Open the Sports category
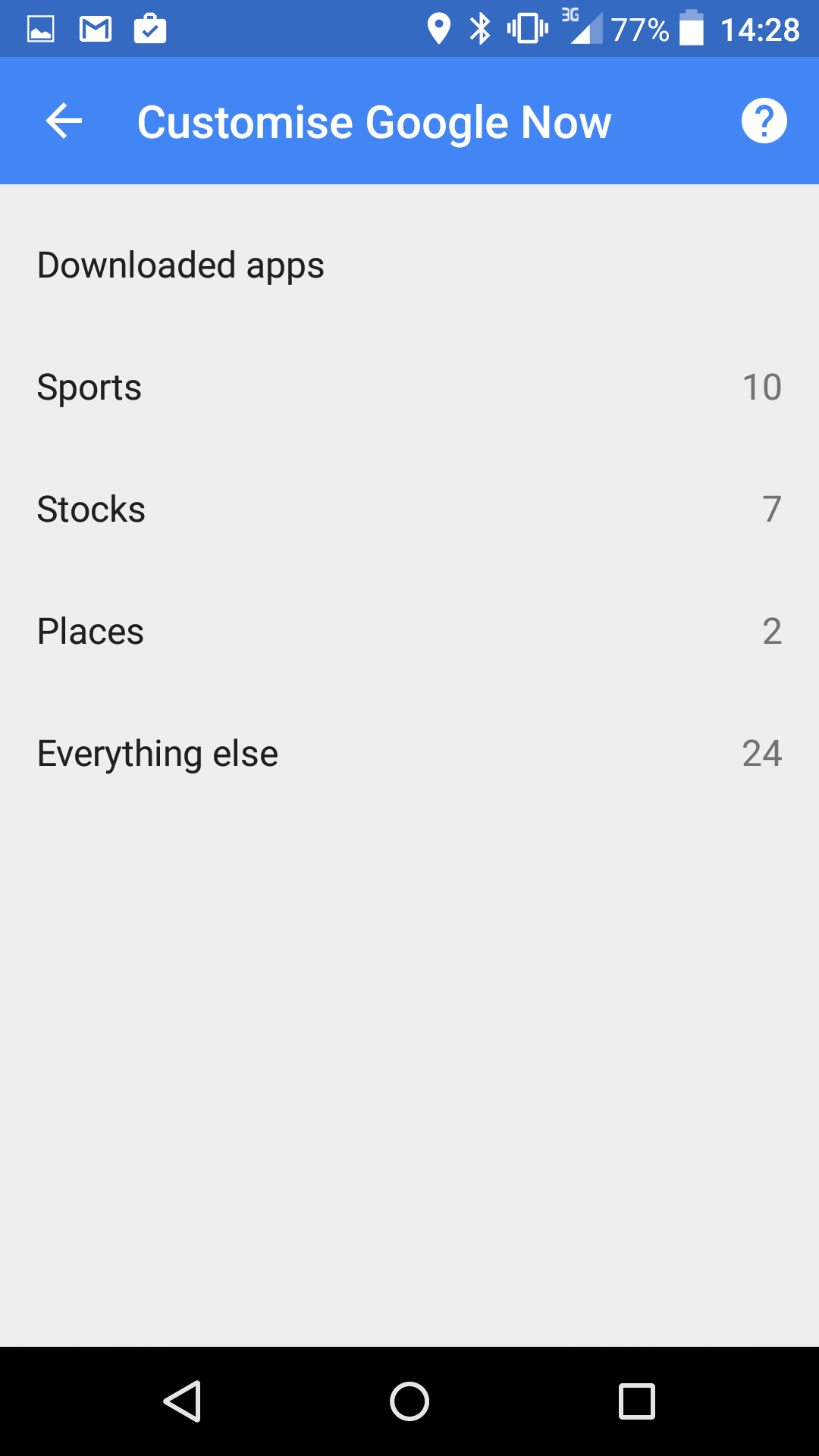This screenshot has width=819, height=1456. [409, 388]
